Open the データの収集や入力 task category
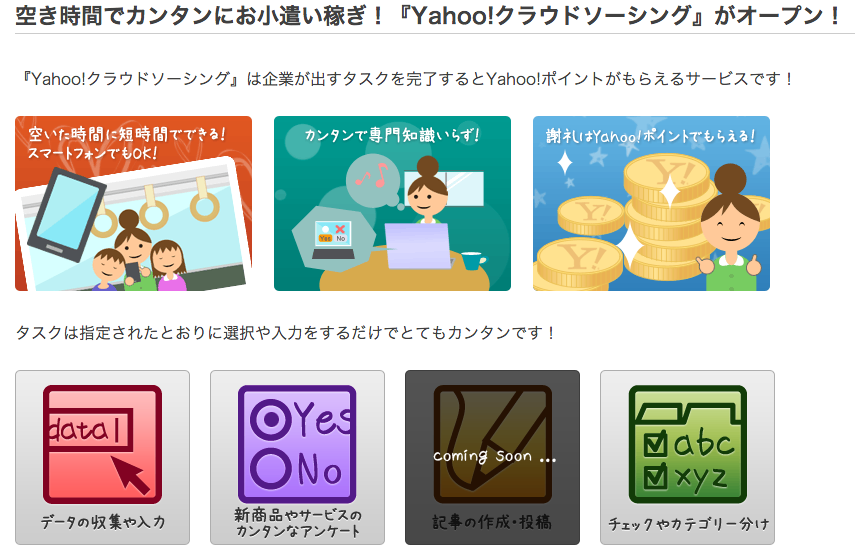The image size is (855, 560). tap(102, 457)
